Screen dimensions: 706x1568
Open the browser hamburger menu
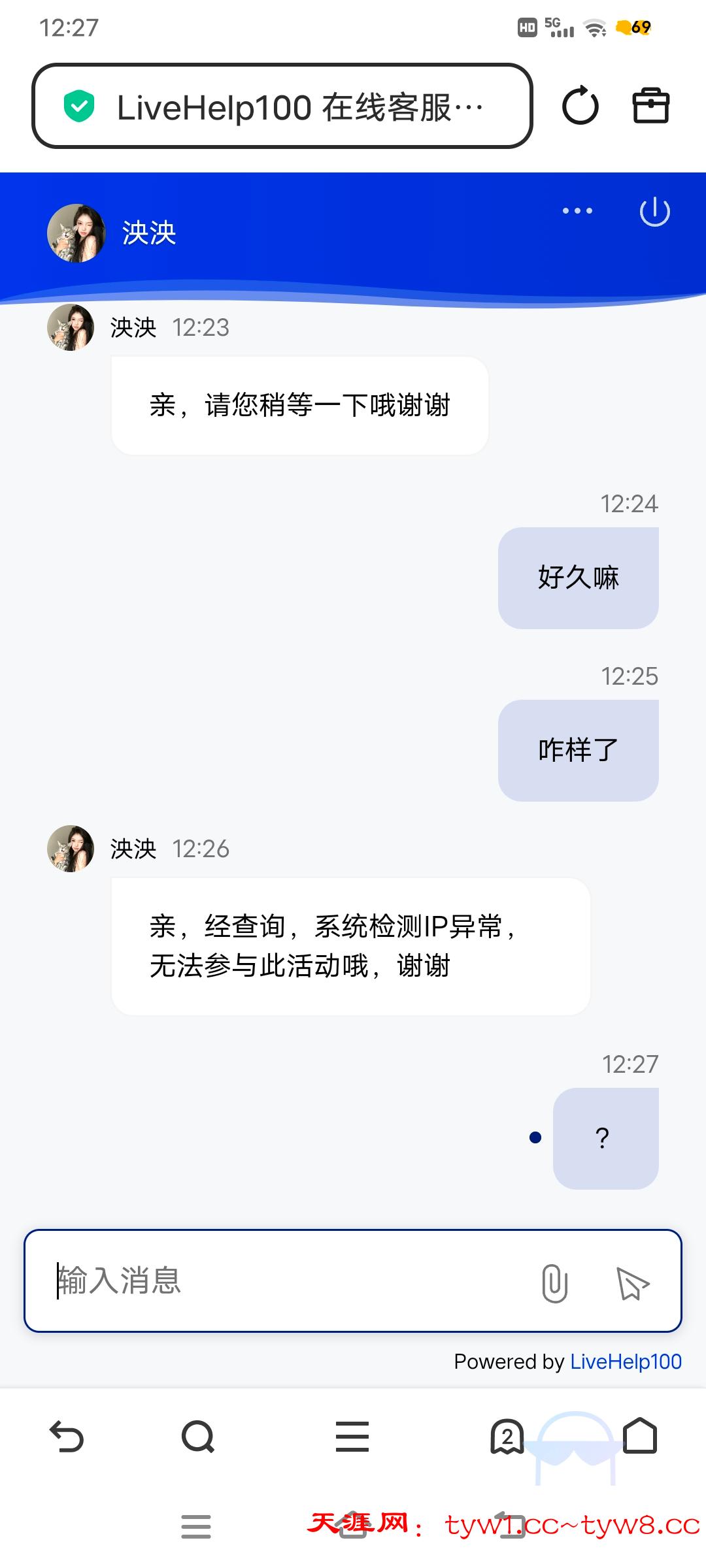click(x=352, y=1437)
